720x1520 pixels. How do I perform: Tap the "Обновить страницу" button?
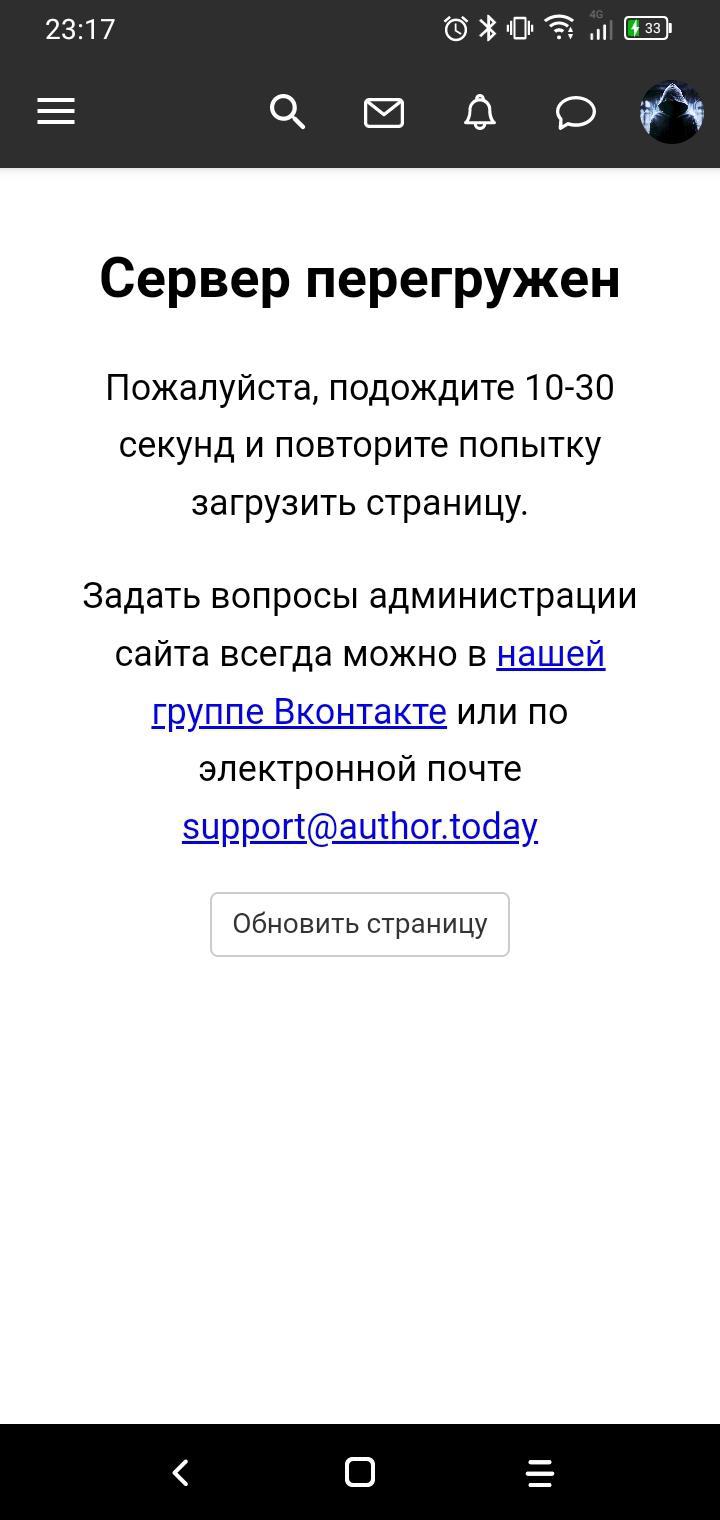click(x=360, y=924)
